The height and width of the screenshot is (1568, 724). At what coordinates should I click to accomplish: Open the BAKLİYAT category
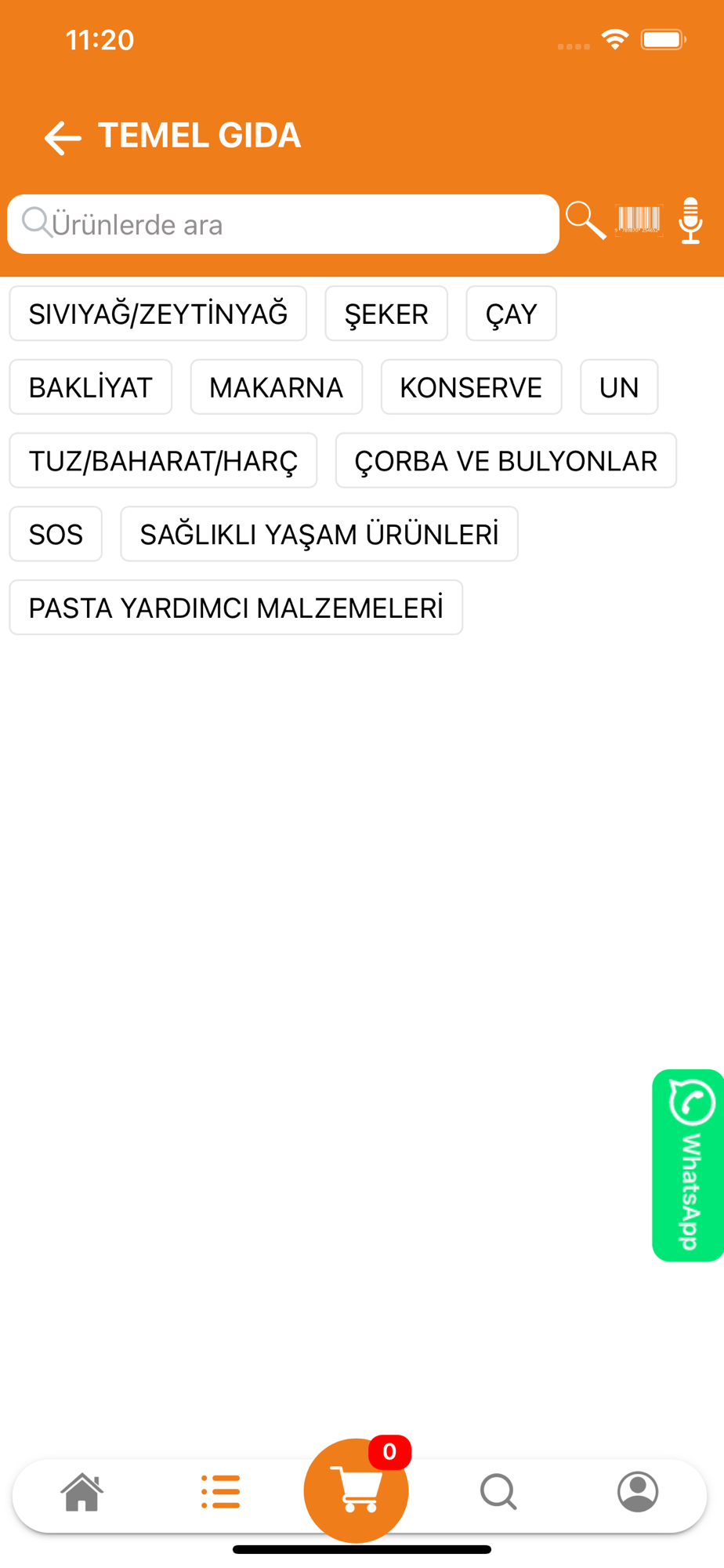click(x=90, y=387)
